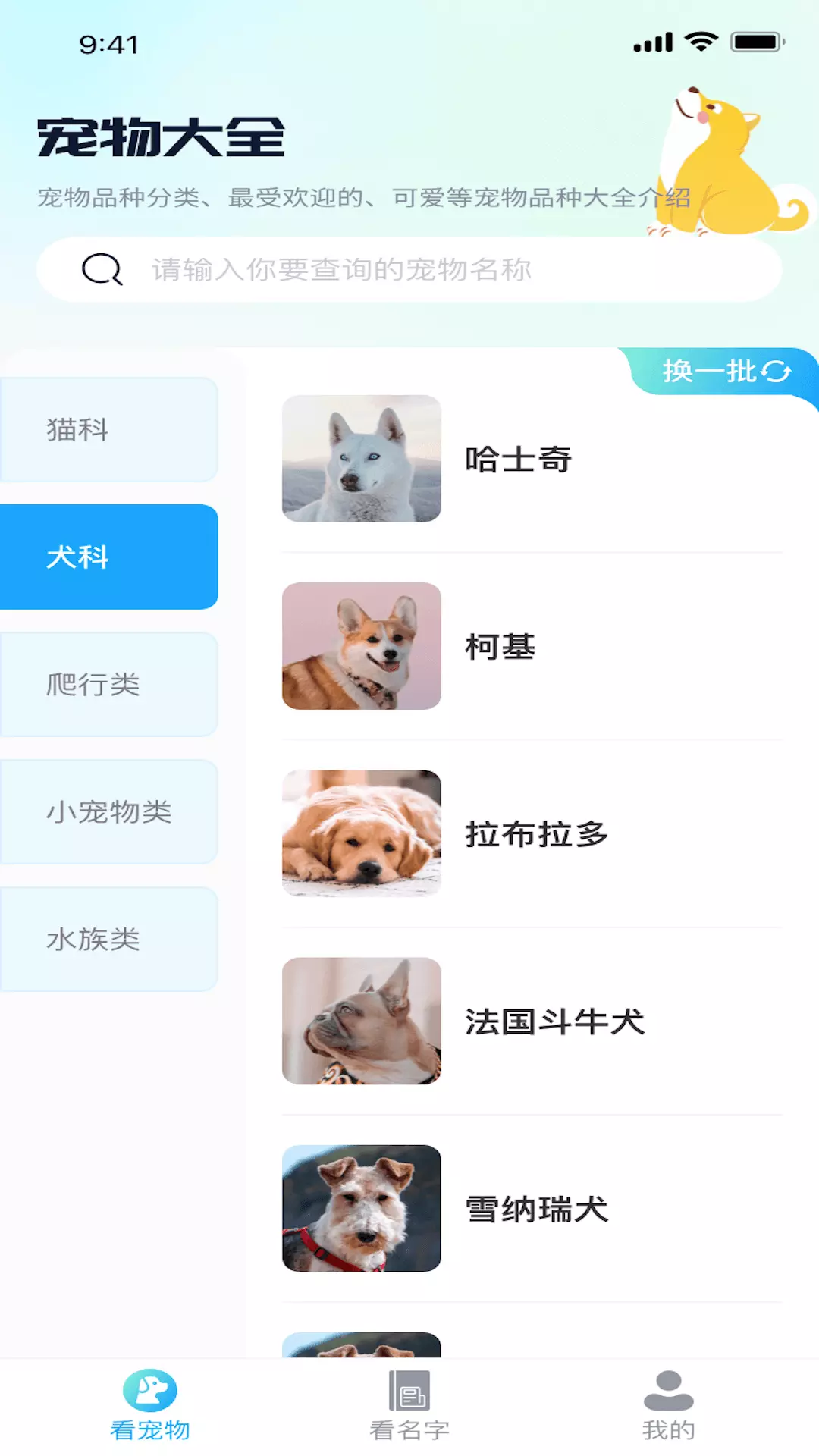Open the 柯基 entry
Viewport: 819px width, 1456px height.
[532, 646]
